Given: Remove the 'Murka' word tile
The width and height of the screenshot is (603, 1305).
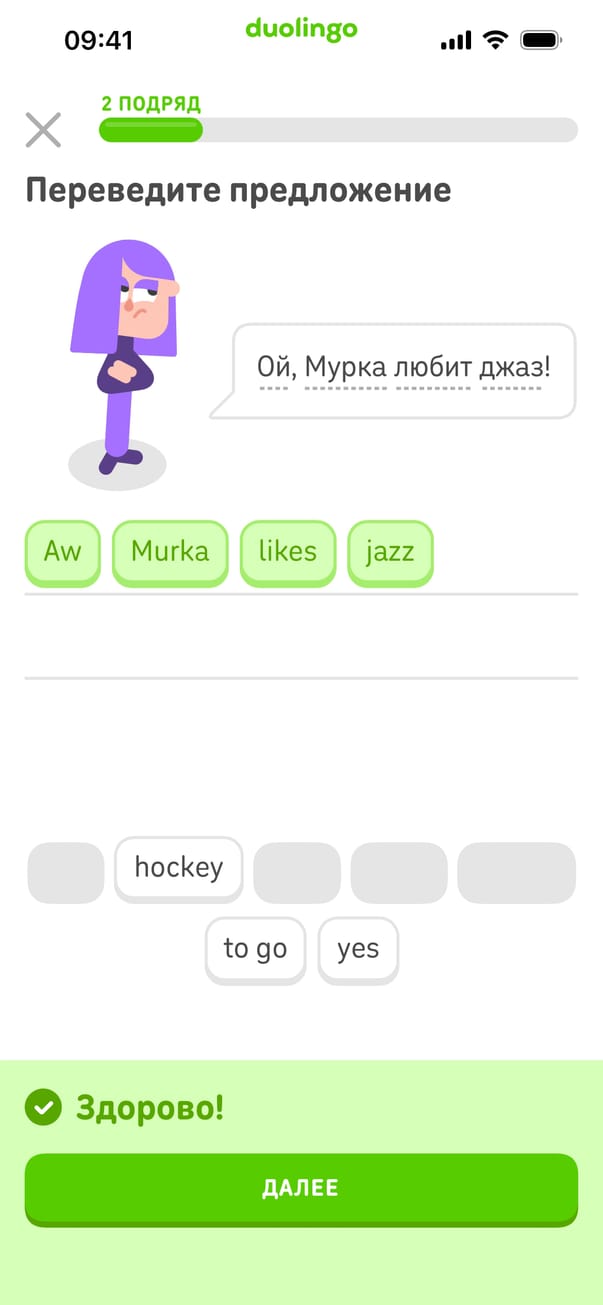Looking at the screenshot, I should coord(170,552).
